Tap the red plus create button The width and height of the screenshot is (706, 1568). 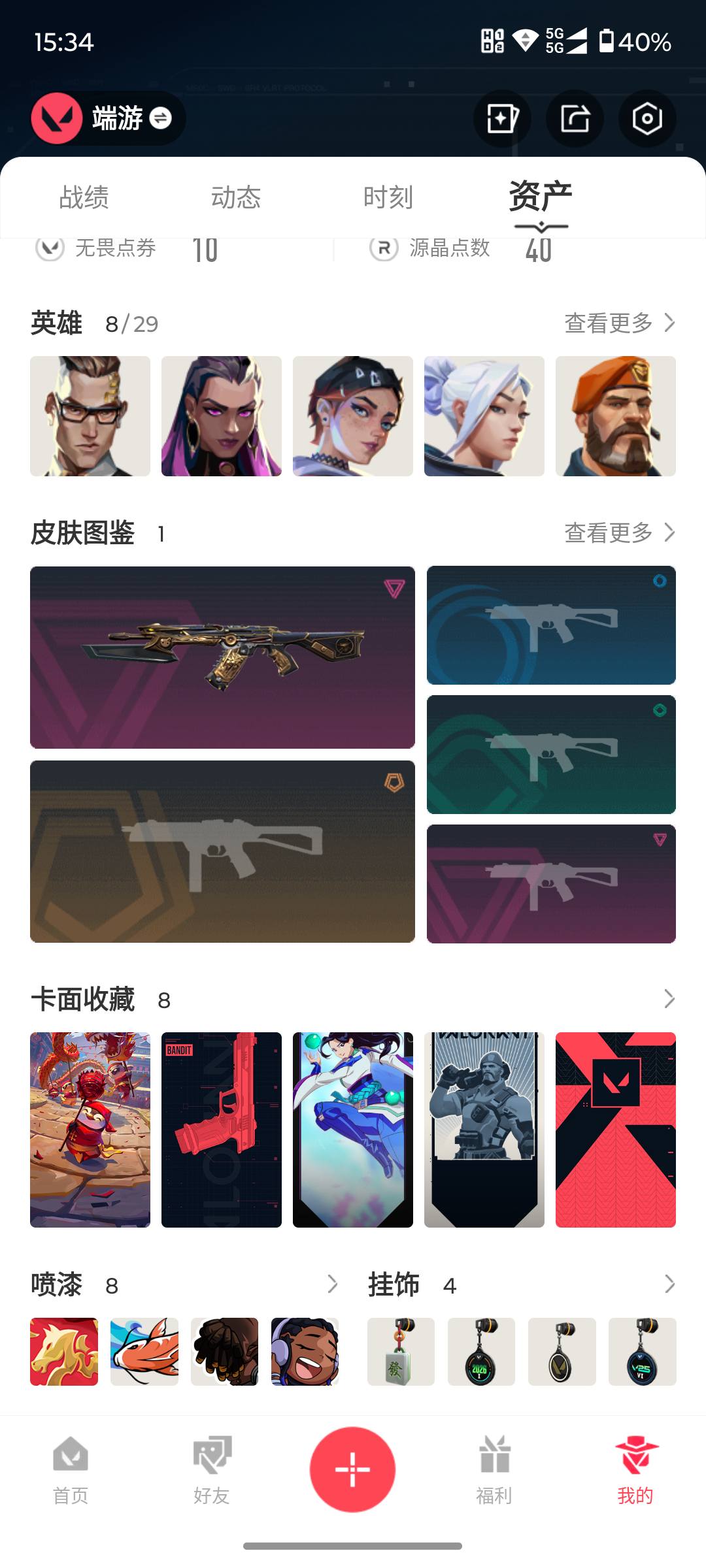click(x=352, y=1468)
